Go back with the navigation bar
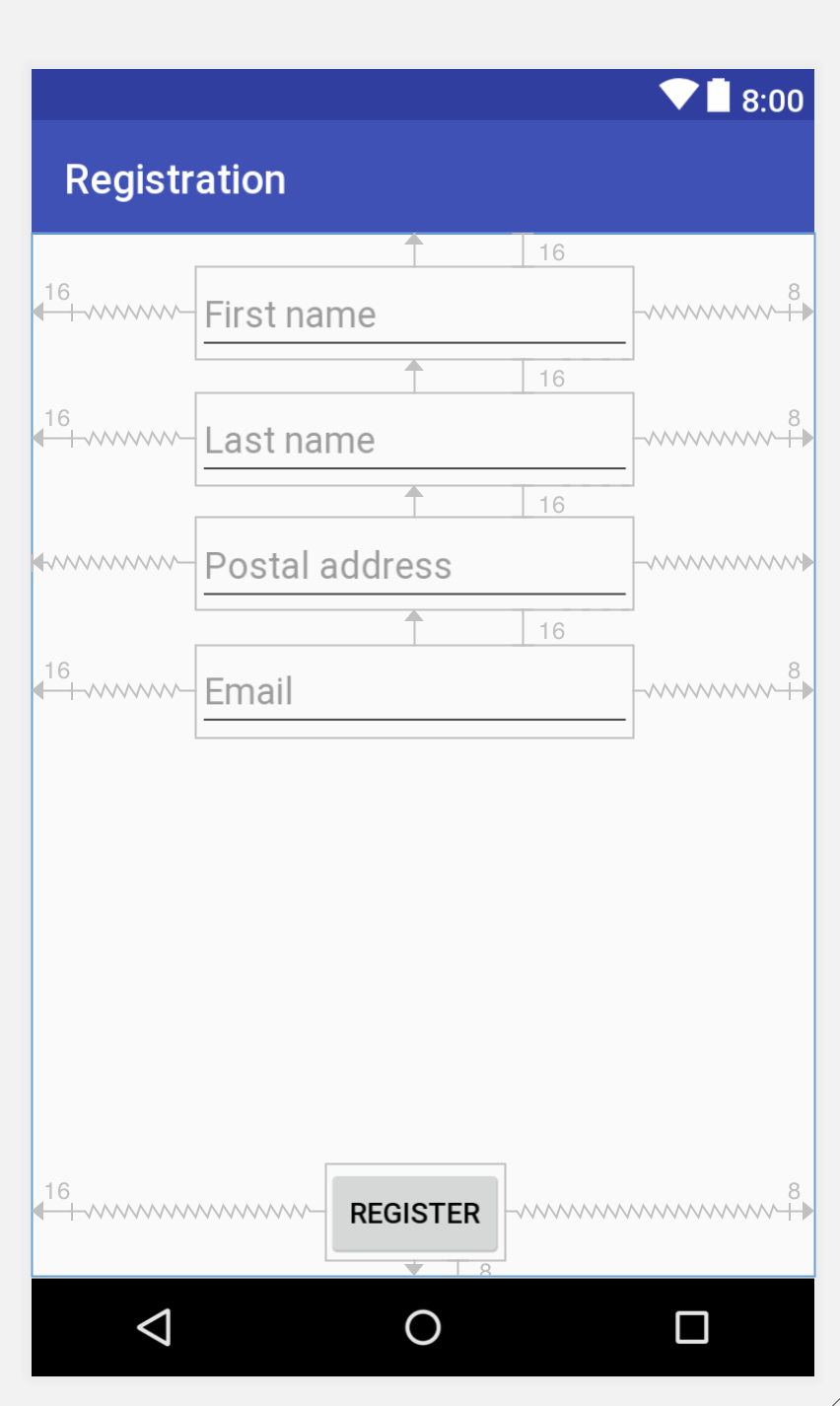 pos(155,1327)
